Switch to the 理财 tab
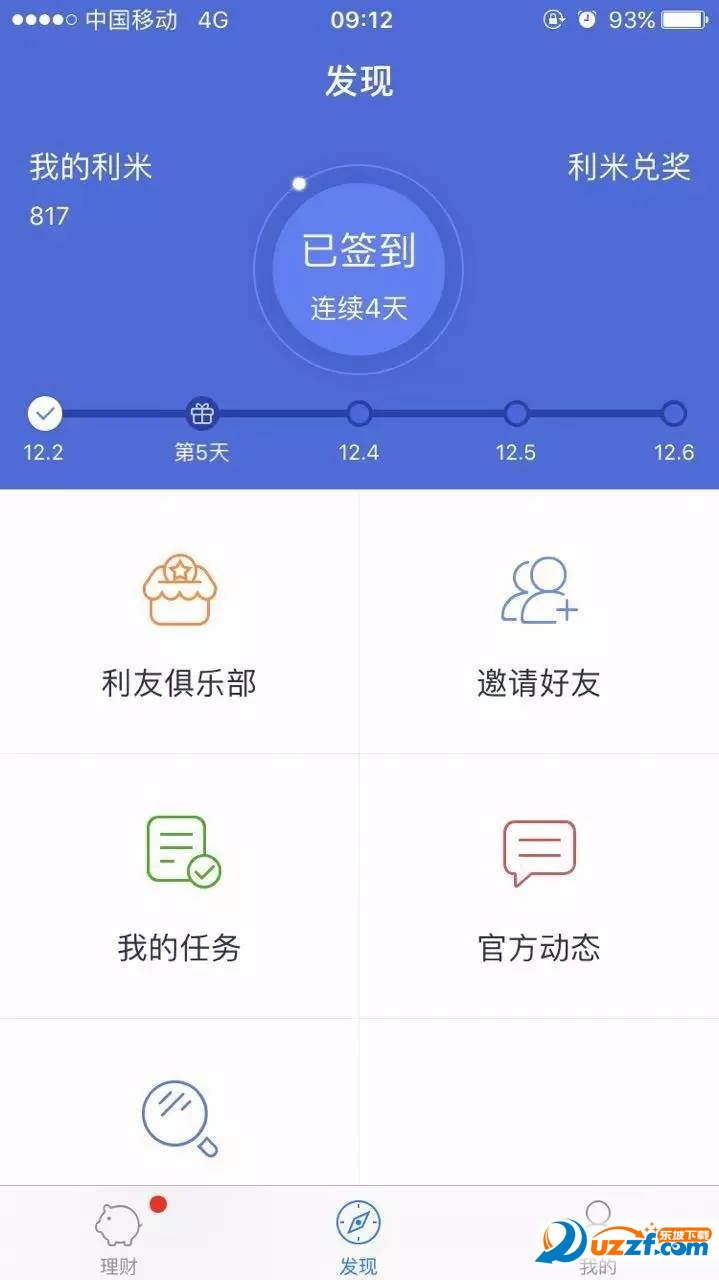This screenshot has width=719, height=1280. coord(119,1236)
